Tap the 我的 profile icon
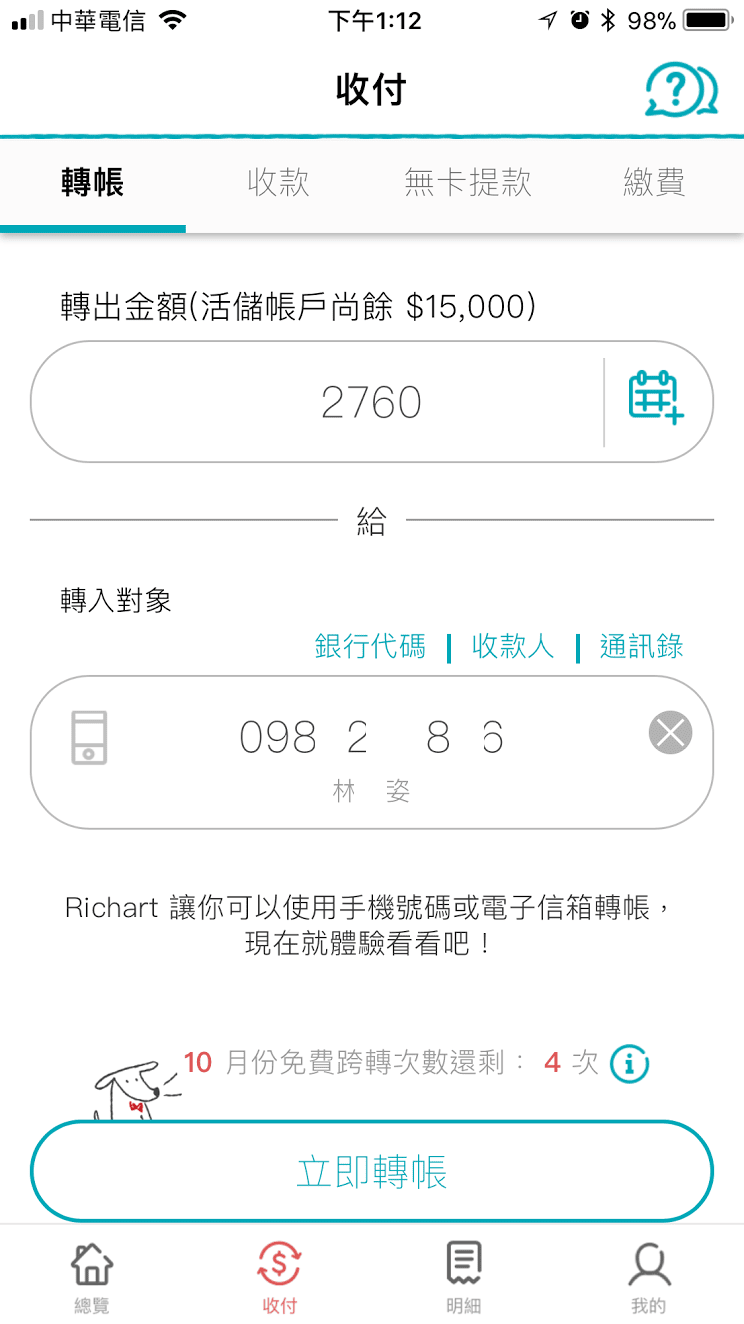 (650, 1270)
